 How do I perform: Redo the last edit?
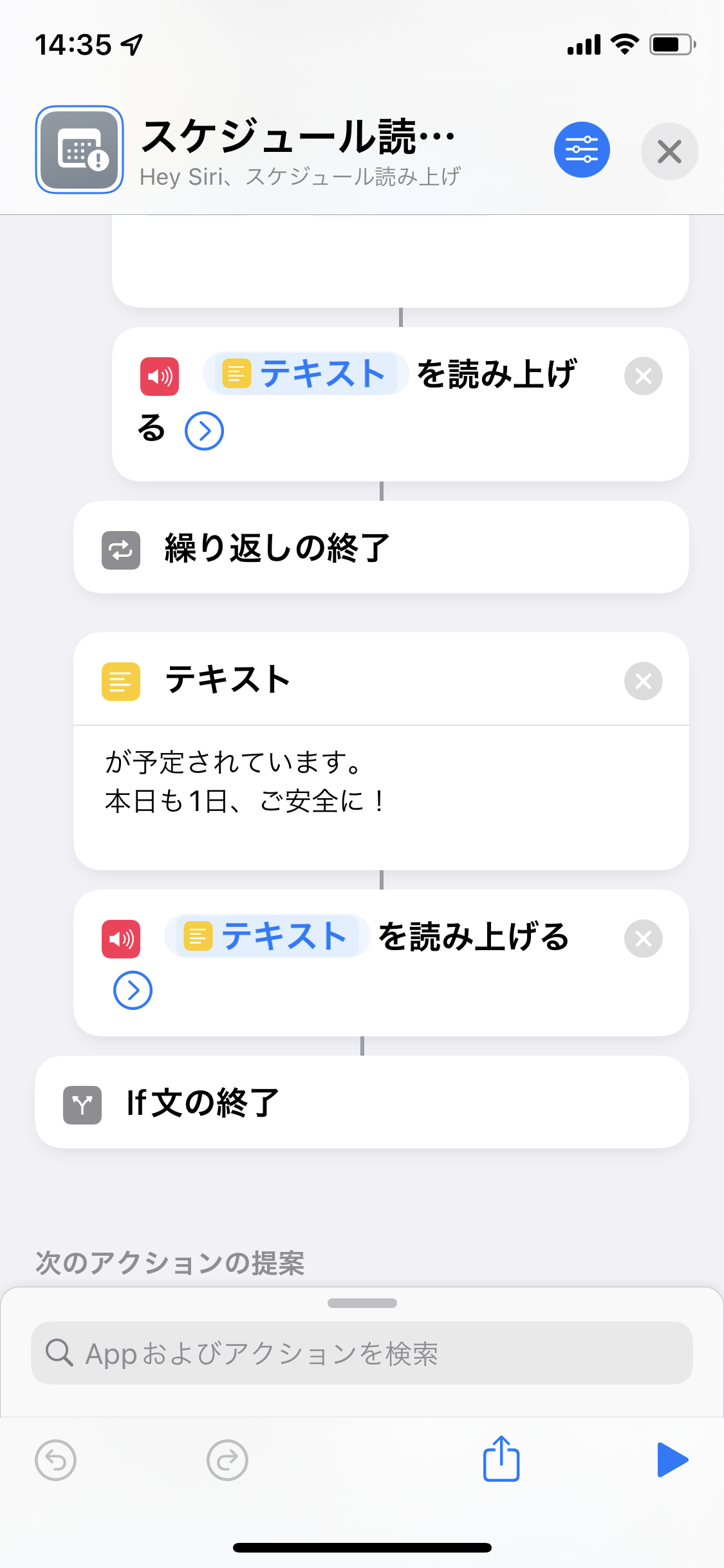[x=227, y=1460]
